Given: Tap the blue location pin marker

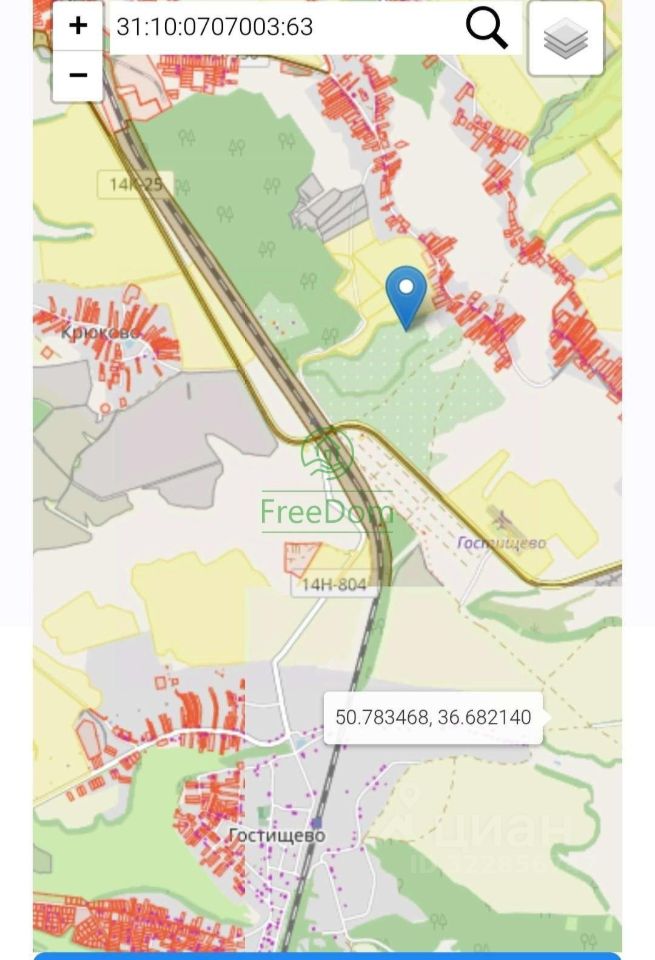Looking at the screenshot, I should pos(406,294).
